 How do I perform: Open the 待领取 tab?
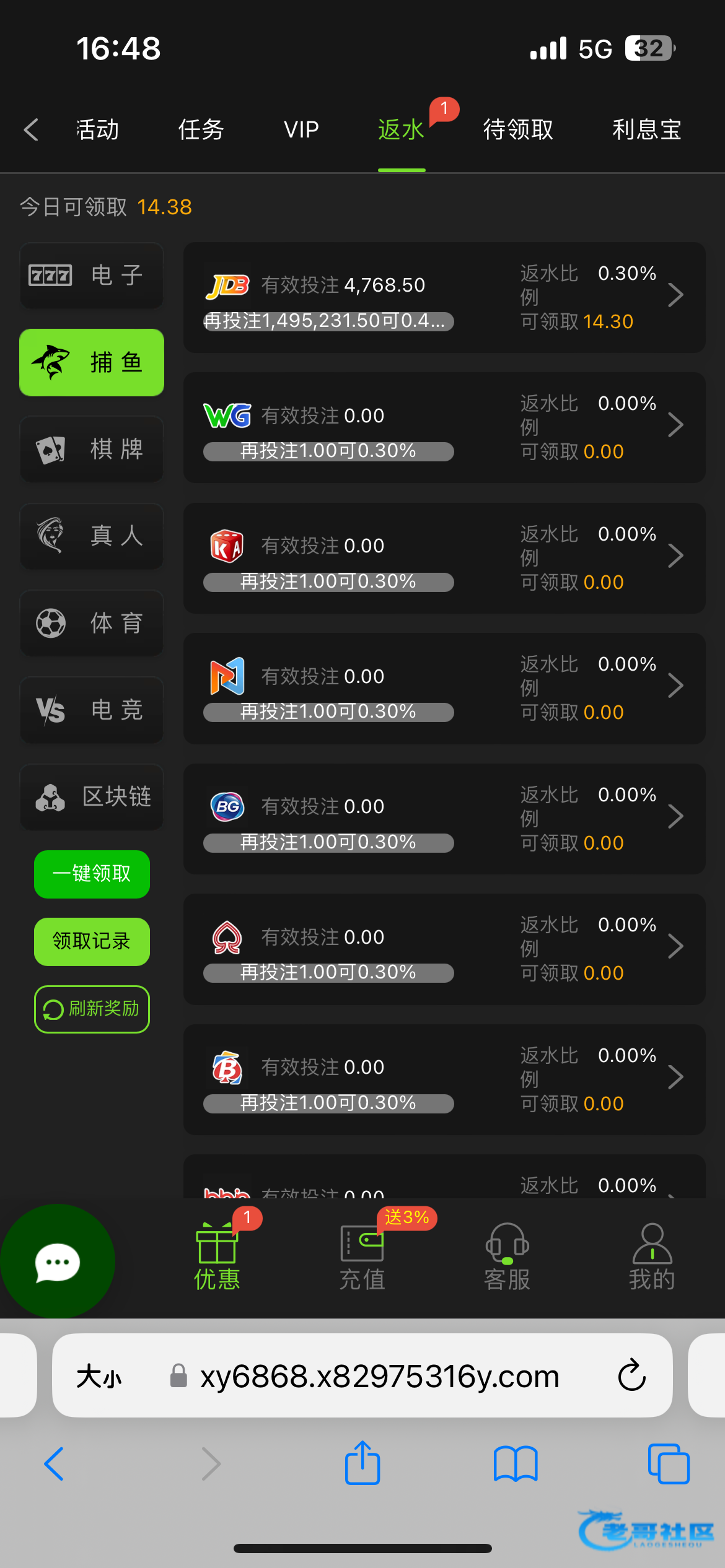518,129
